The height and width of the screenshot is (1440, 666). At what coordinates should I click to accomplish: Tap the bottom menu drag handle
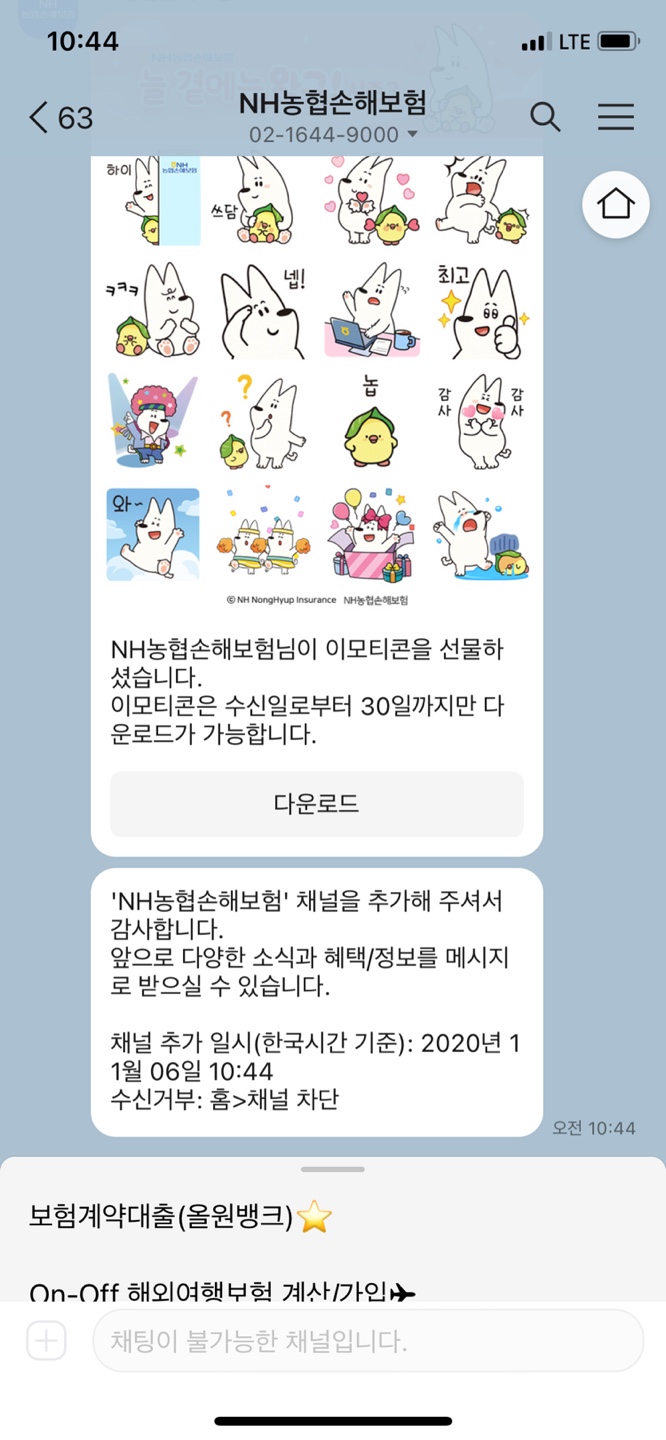pos(332,1169)
